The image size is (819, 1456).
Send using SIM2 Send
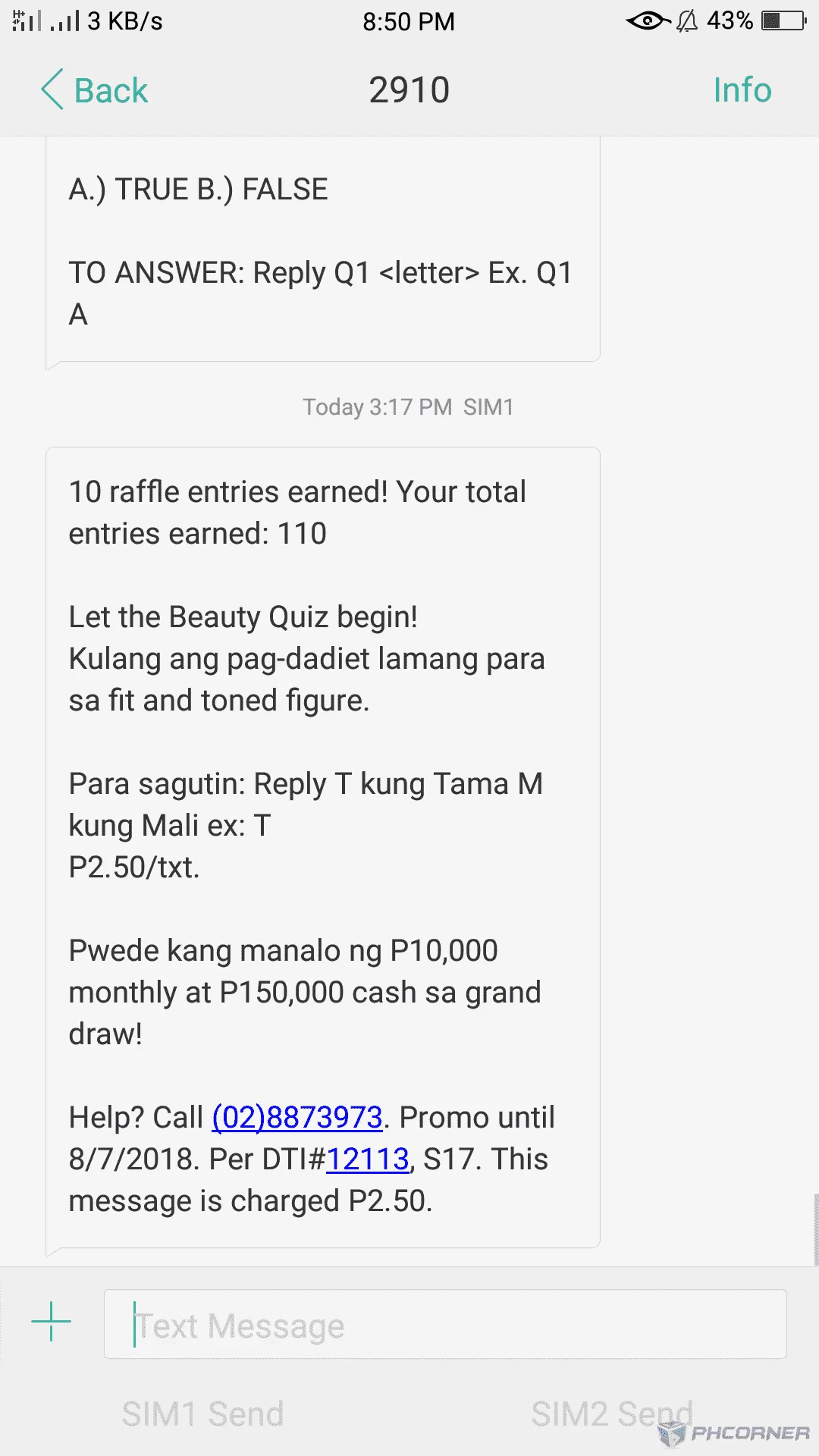point(612,1414)
